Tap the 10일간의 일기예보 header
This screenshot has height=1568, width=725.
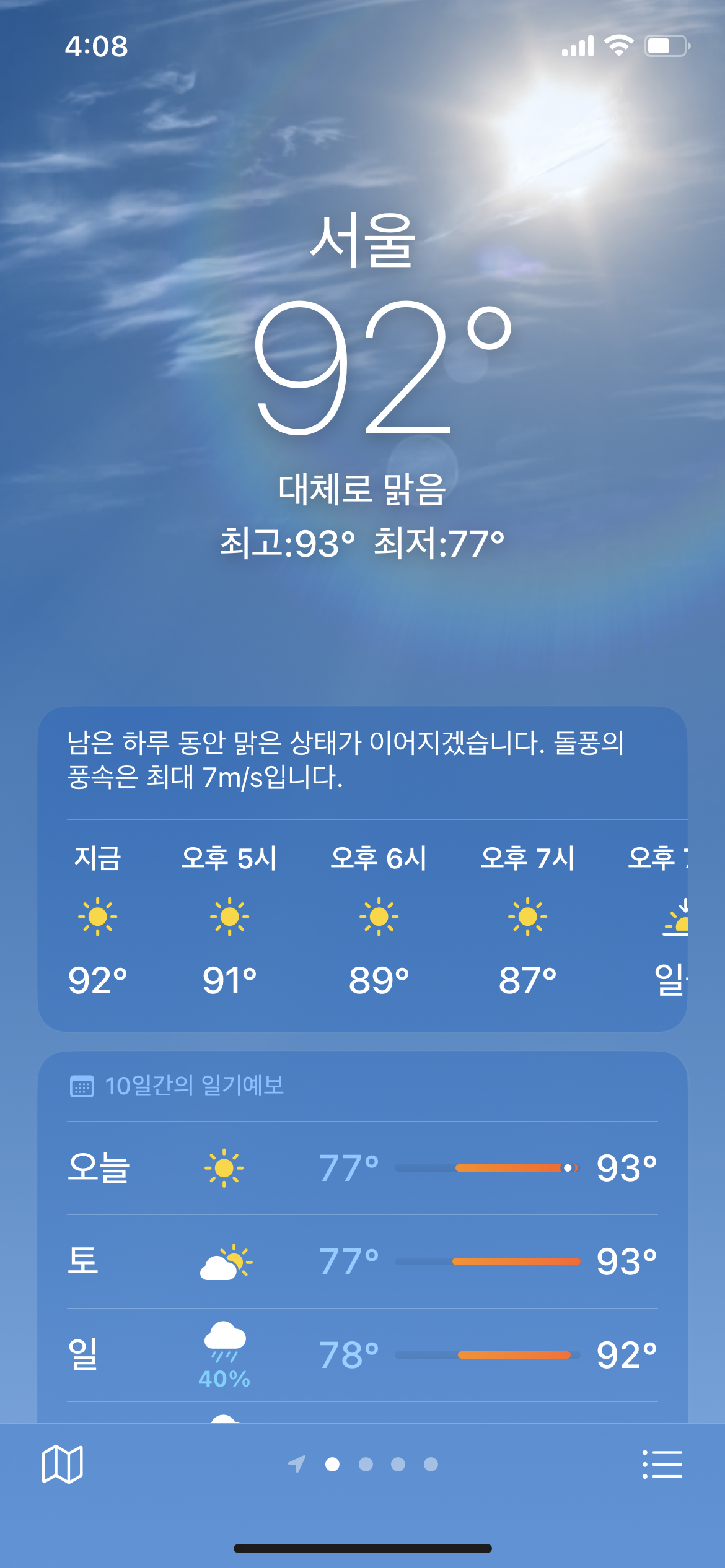(x=177, y=1086)
